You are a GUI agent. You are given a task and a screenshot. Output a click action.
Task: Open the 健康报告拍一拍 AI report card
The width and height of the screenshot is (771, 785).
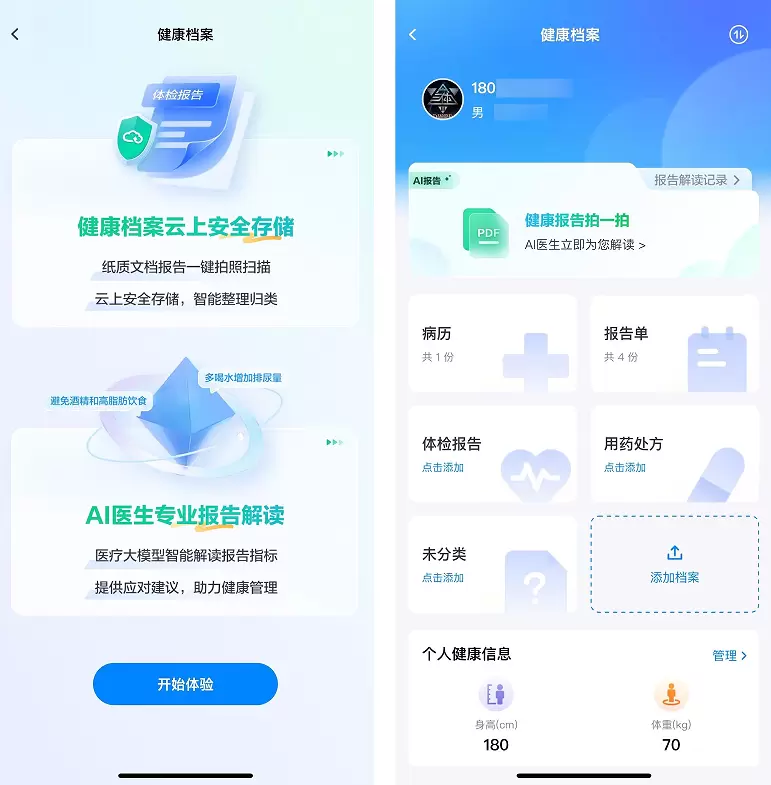click(x=584, y=232)
